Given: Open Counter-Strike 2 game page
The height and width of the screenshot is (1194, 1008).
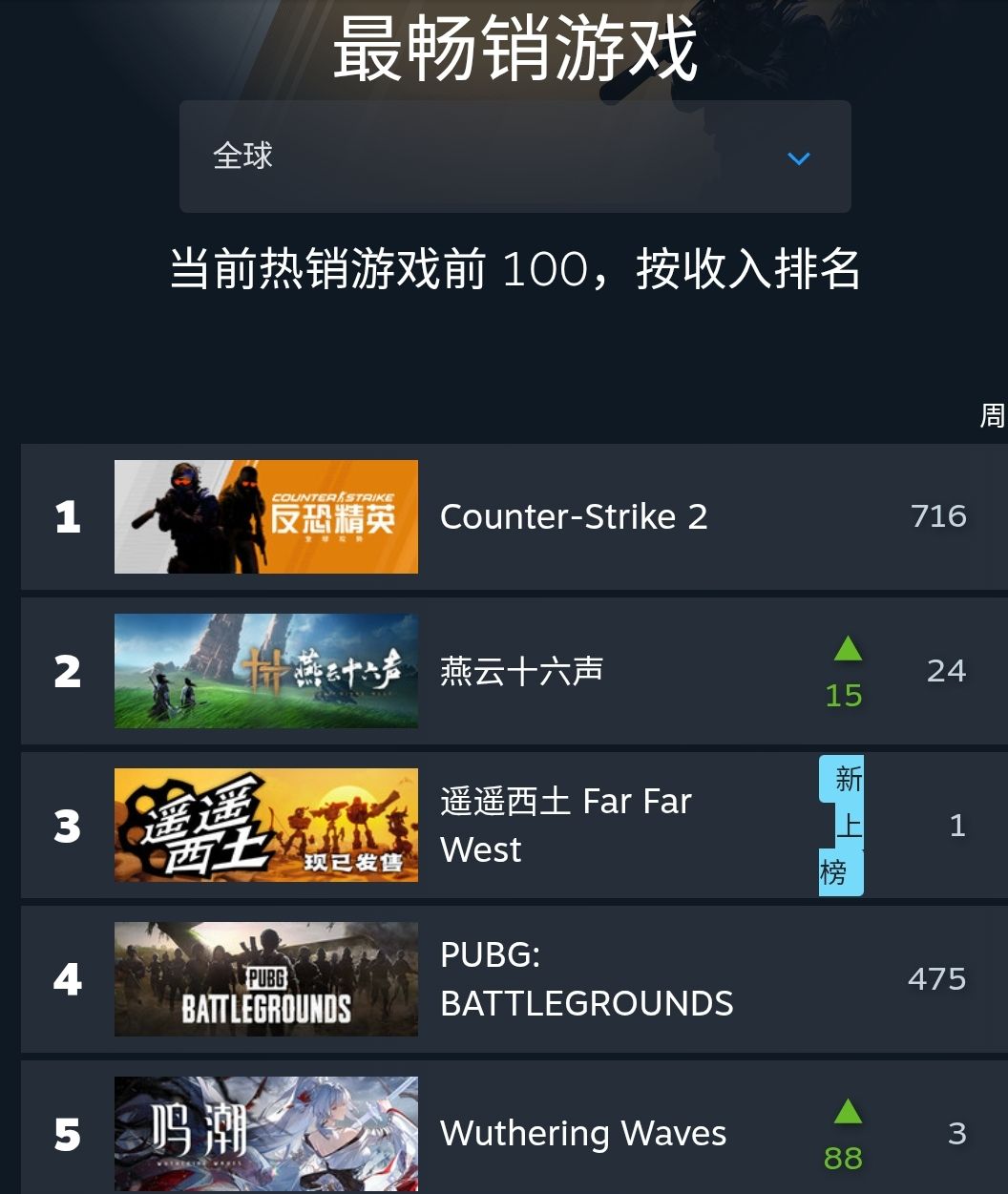Looking at the screenshot, I should [573, 516].
